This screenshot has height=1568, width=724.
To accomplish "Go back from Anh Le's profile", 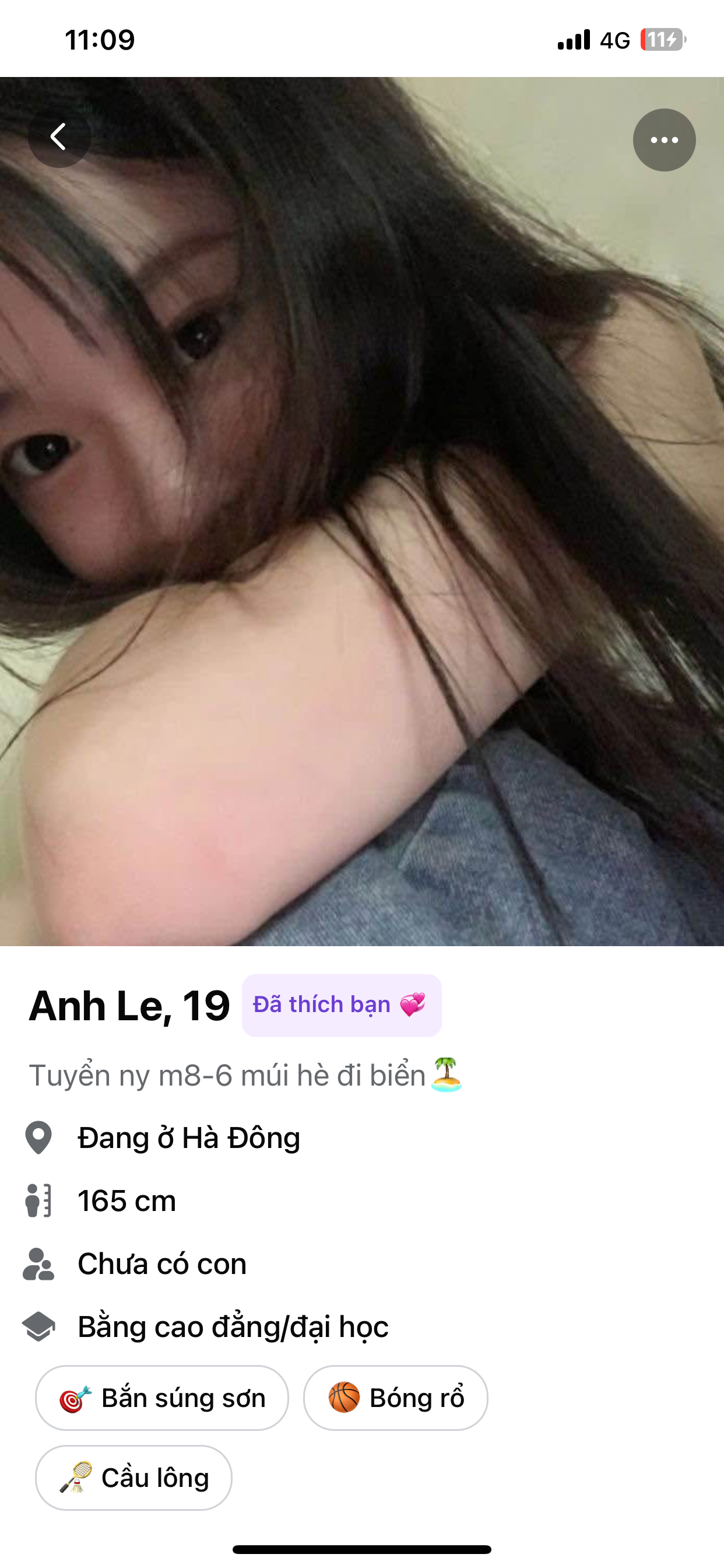I will coord(59,137).
